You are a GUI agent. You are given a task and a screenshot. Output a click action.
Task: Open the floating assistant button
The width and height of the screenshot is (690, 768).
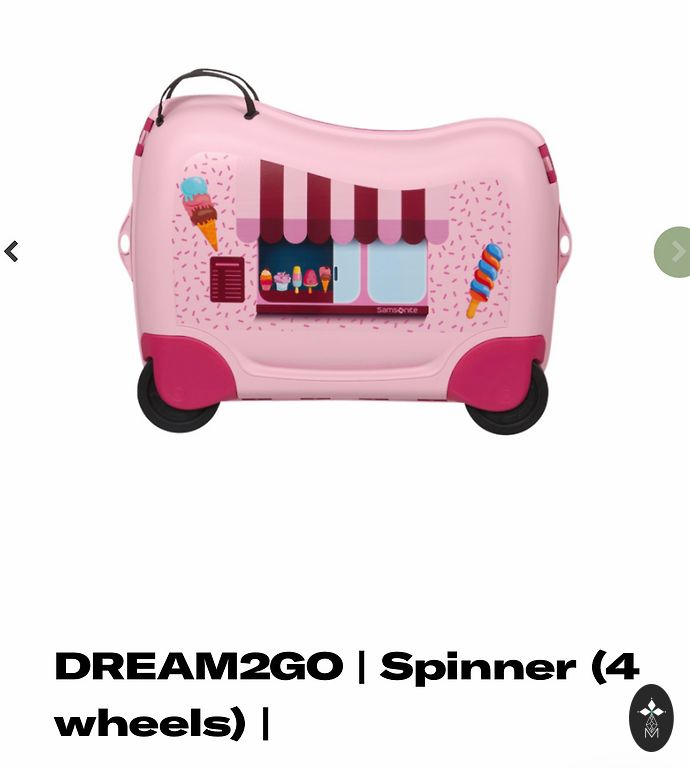click(x=651, y=717)
